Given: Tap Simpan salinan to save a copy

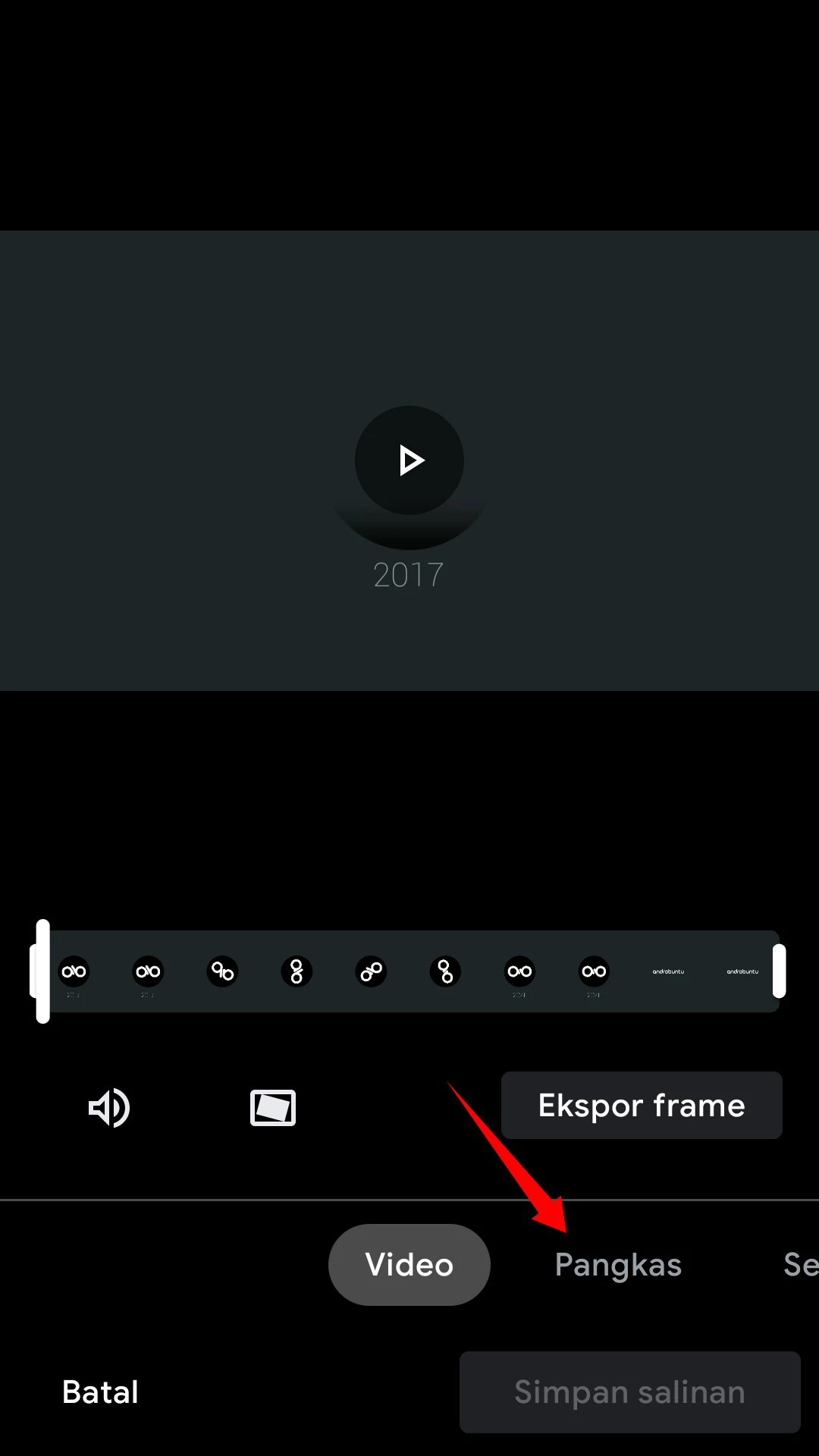Looking at the screenshot, I should coord(629,1392).
